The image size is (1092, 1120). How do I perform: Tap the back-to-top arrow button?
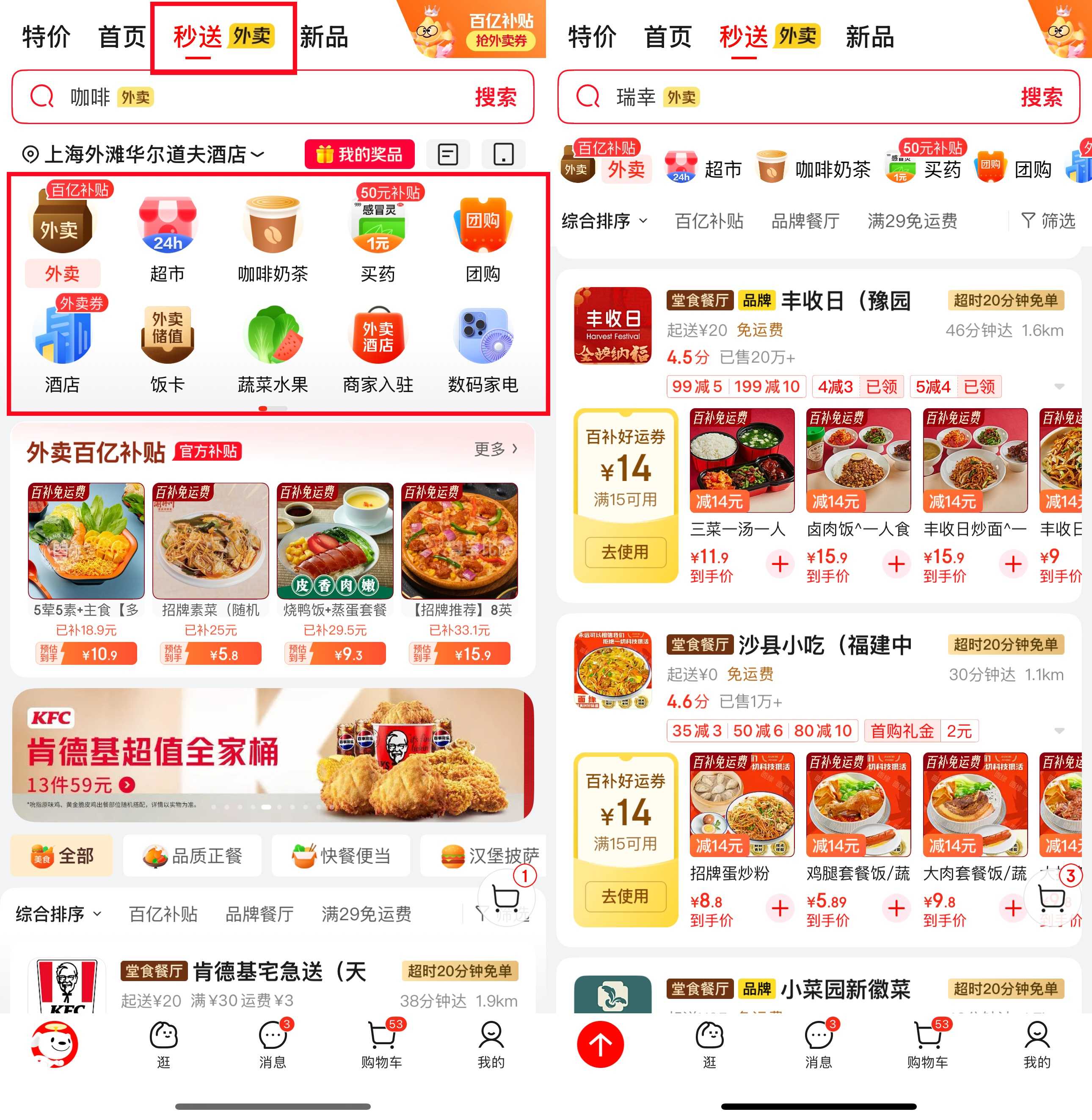pyautogui.click(x=600, y=1044)
